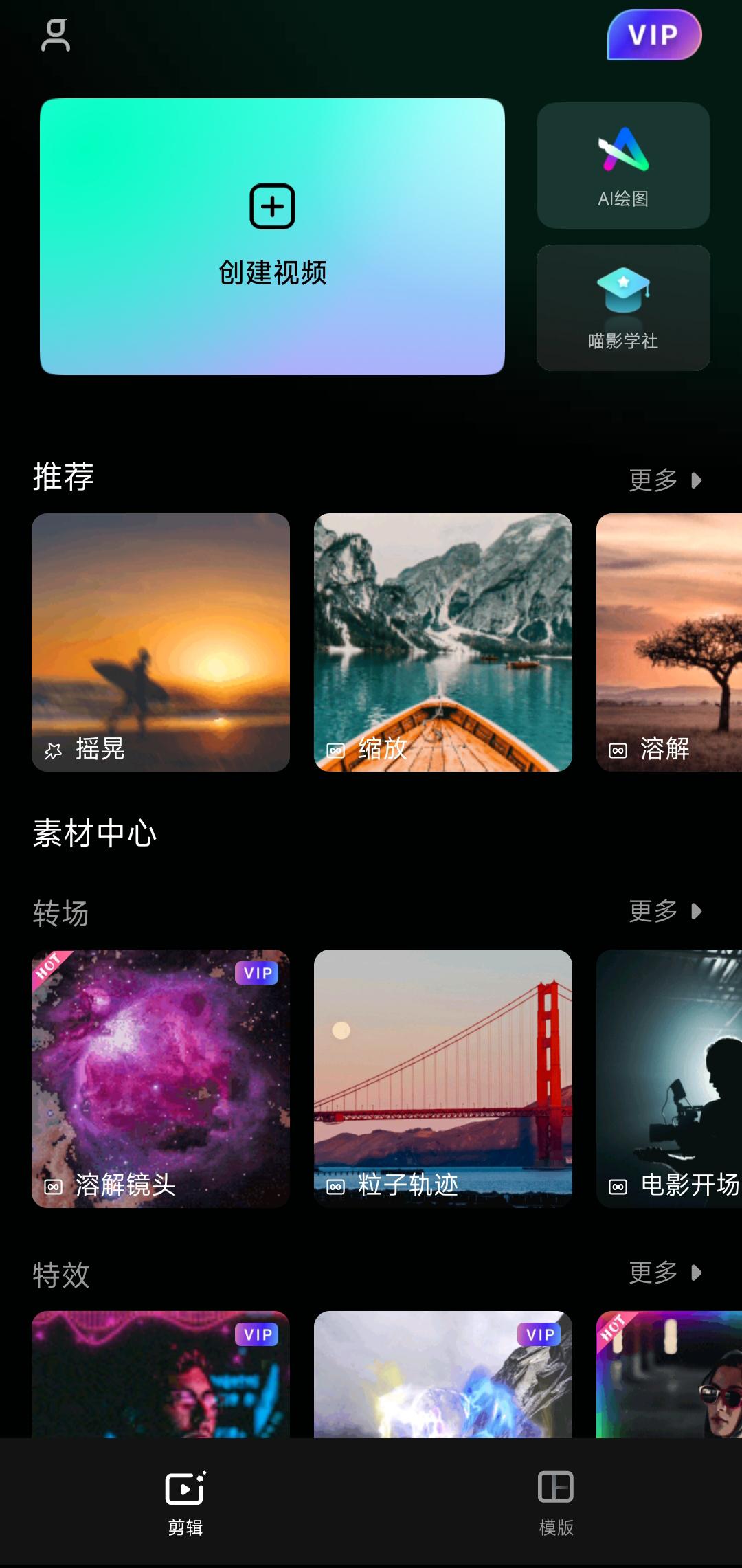Open the AI绘图 drawing tool
This screenshot has height=1568, width=742.
(x=622, y=165)
